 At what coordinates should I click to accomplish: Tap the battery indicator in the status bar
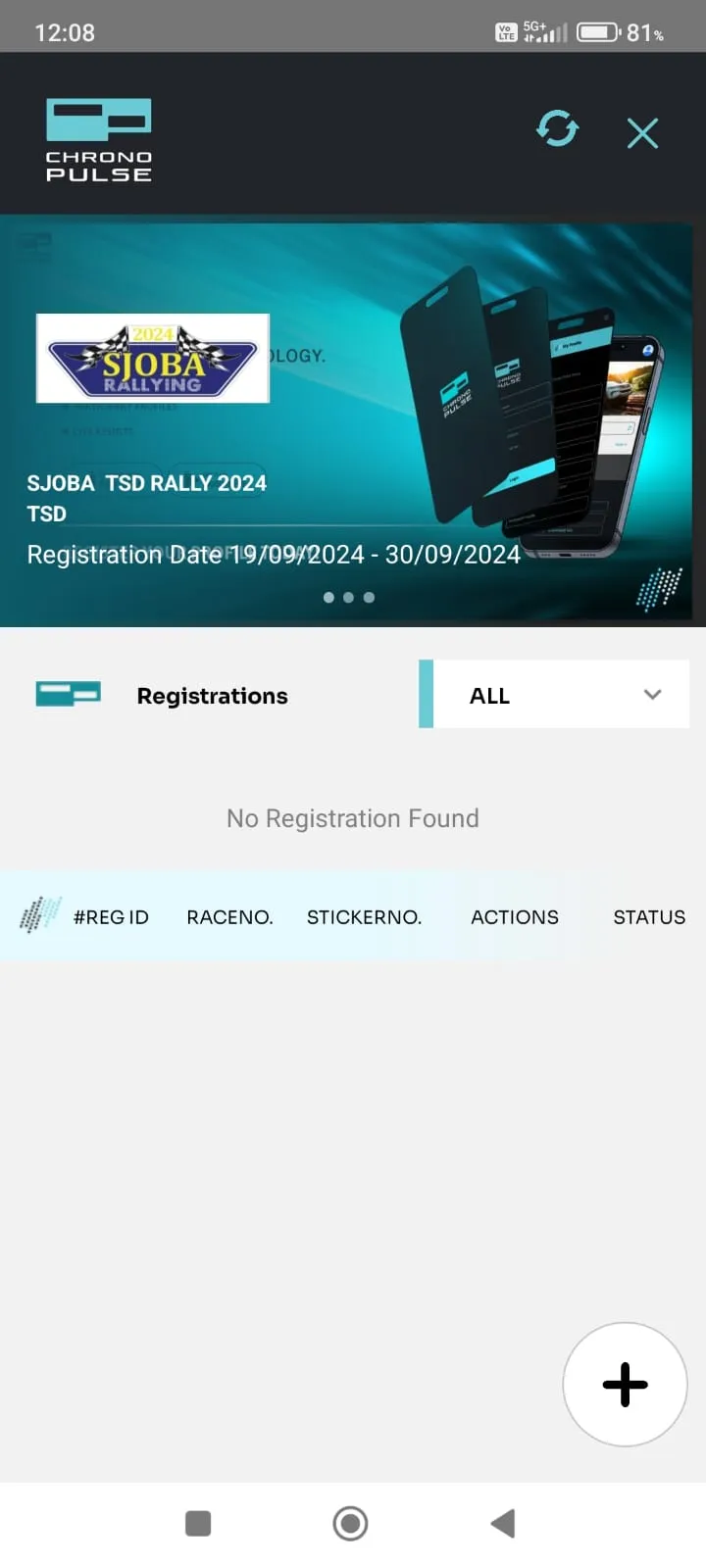[x=599, y=32]
